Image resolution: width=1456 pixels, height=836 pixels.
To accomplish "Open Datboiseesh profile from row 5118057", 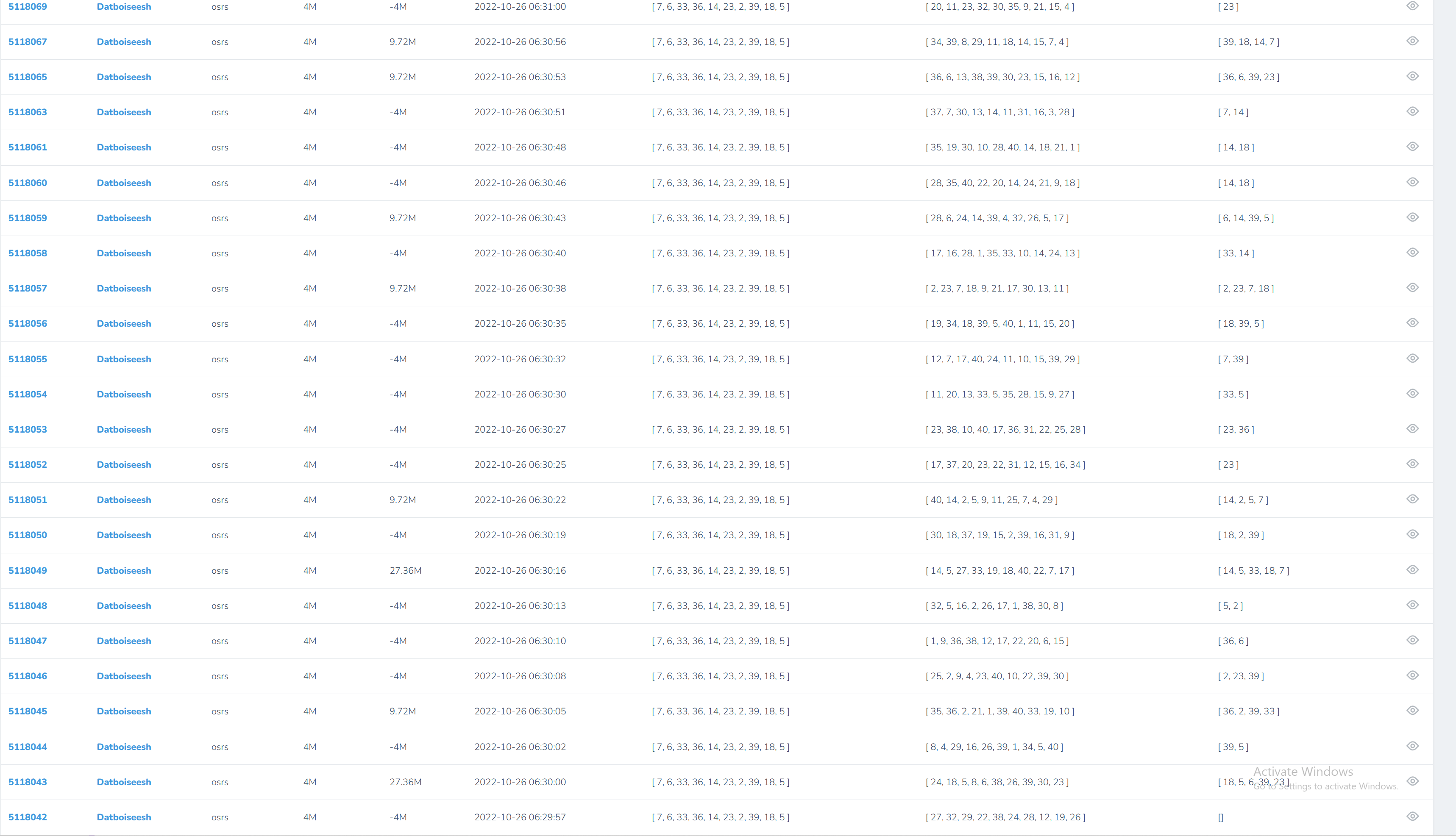I will point(123,288).
